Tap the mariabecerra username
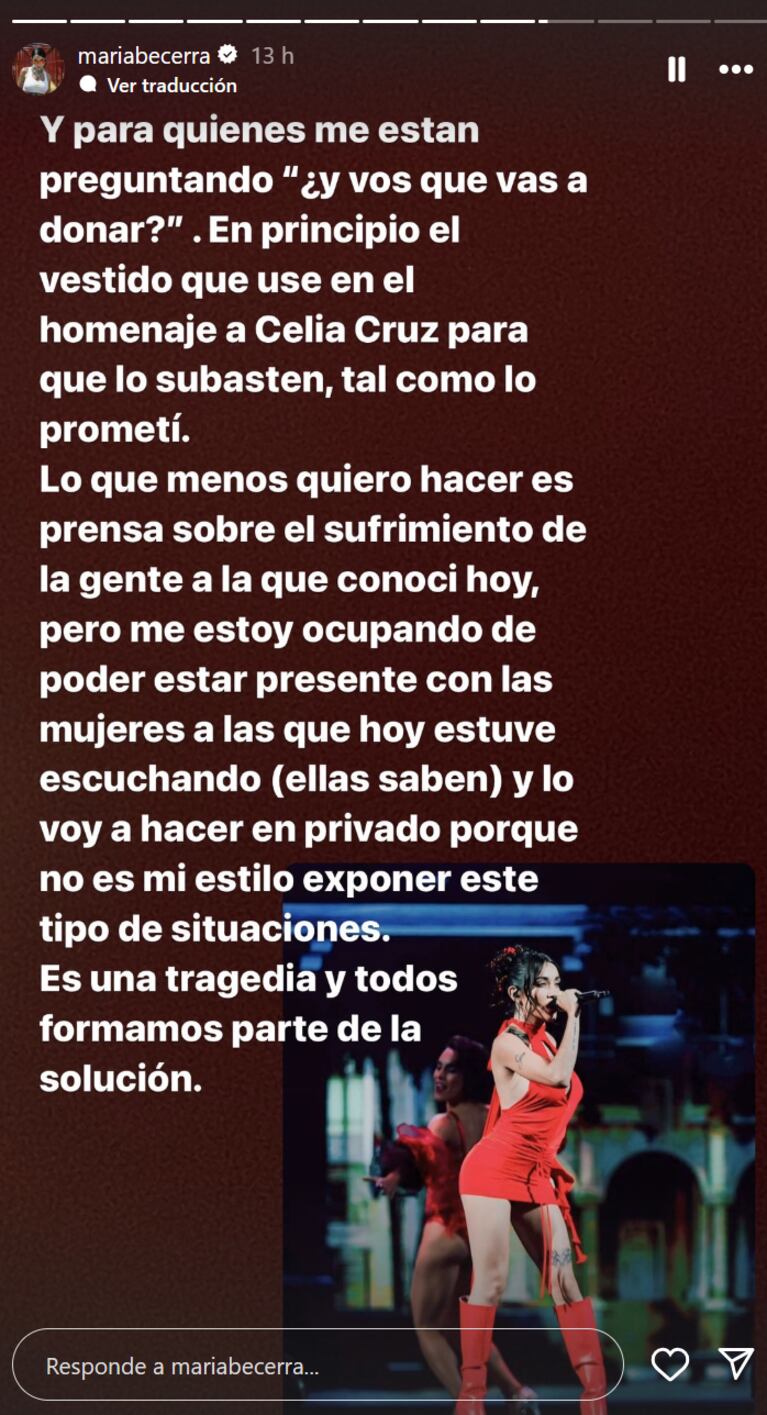 click(x=145, y=56)
